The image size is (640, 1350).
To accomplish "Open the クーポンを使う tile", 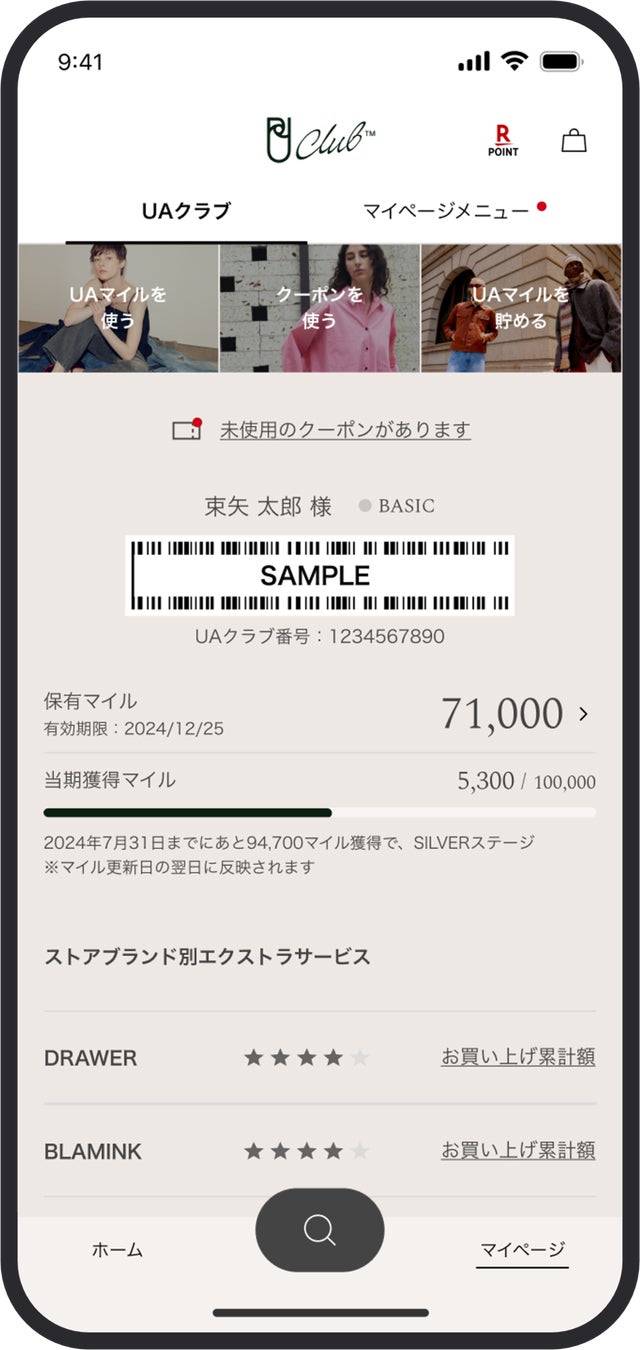I will tap(320, 308).
